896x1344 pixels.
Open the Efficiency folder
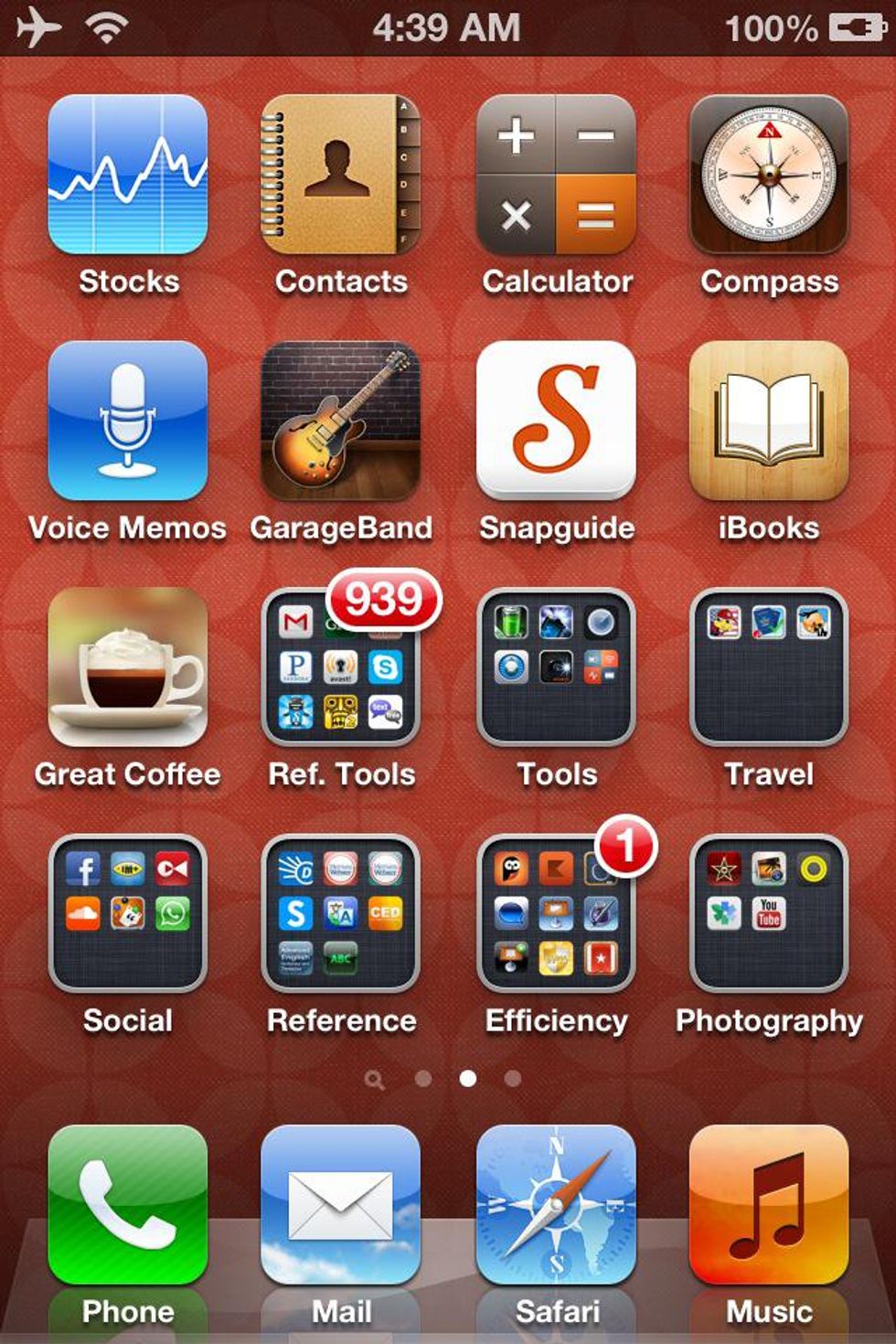pos(556,914)
